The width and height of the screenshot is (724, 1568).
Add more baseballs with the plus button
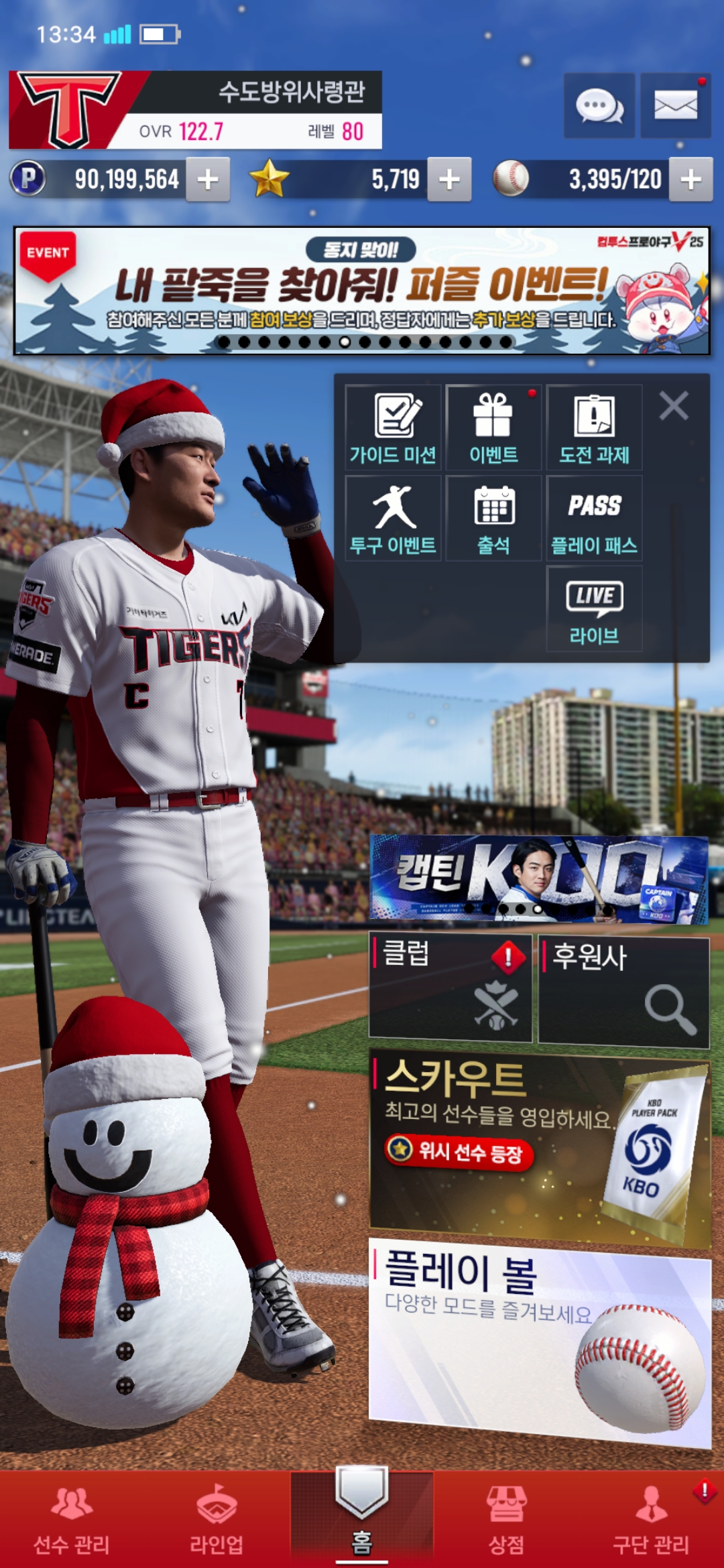[x=690, y=179]
